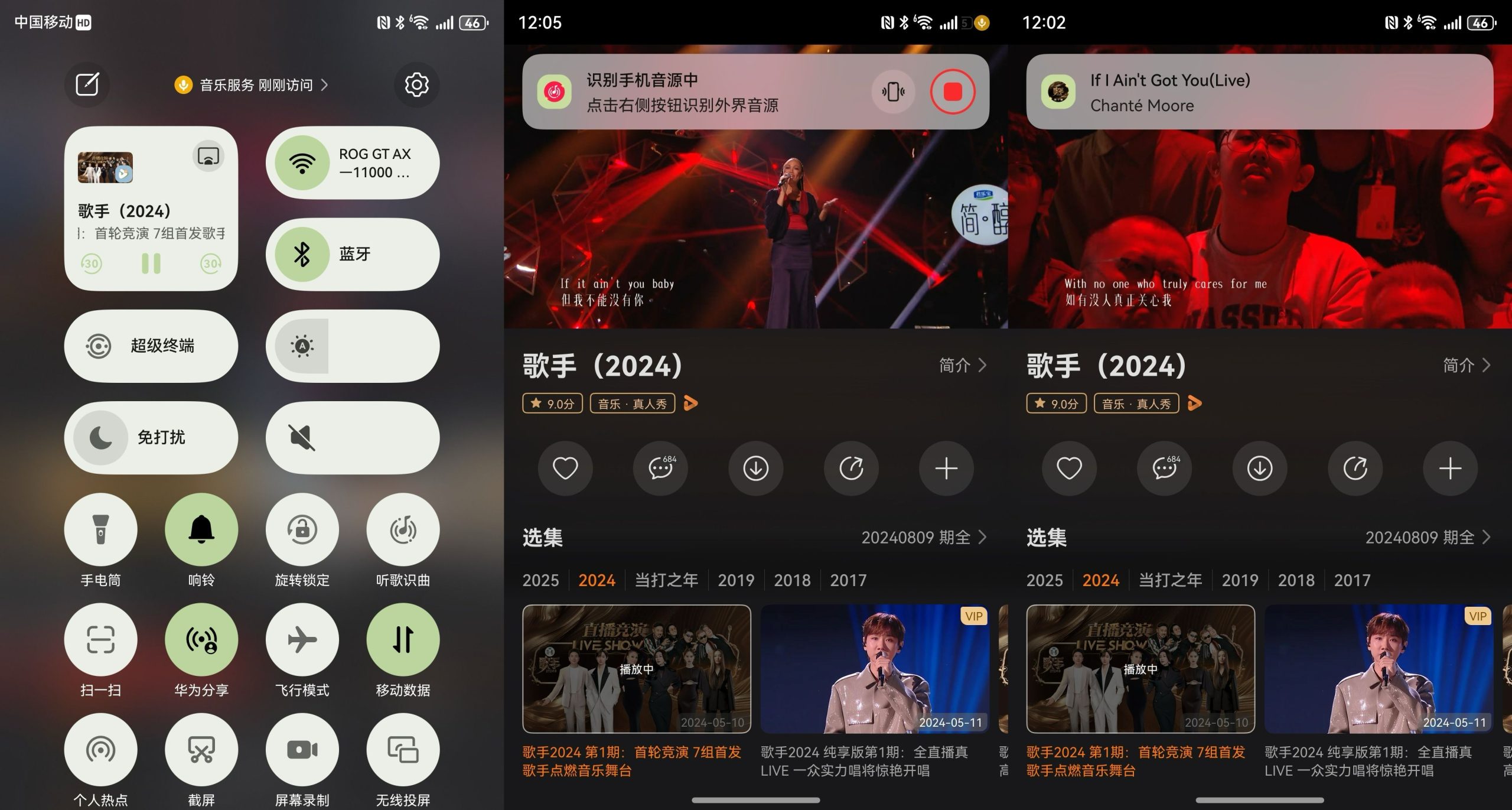Enable 免打扰 mode
This screenshot has width=1512, height=810.
click(102, 437)
